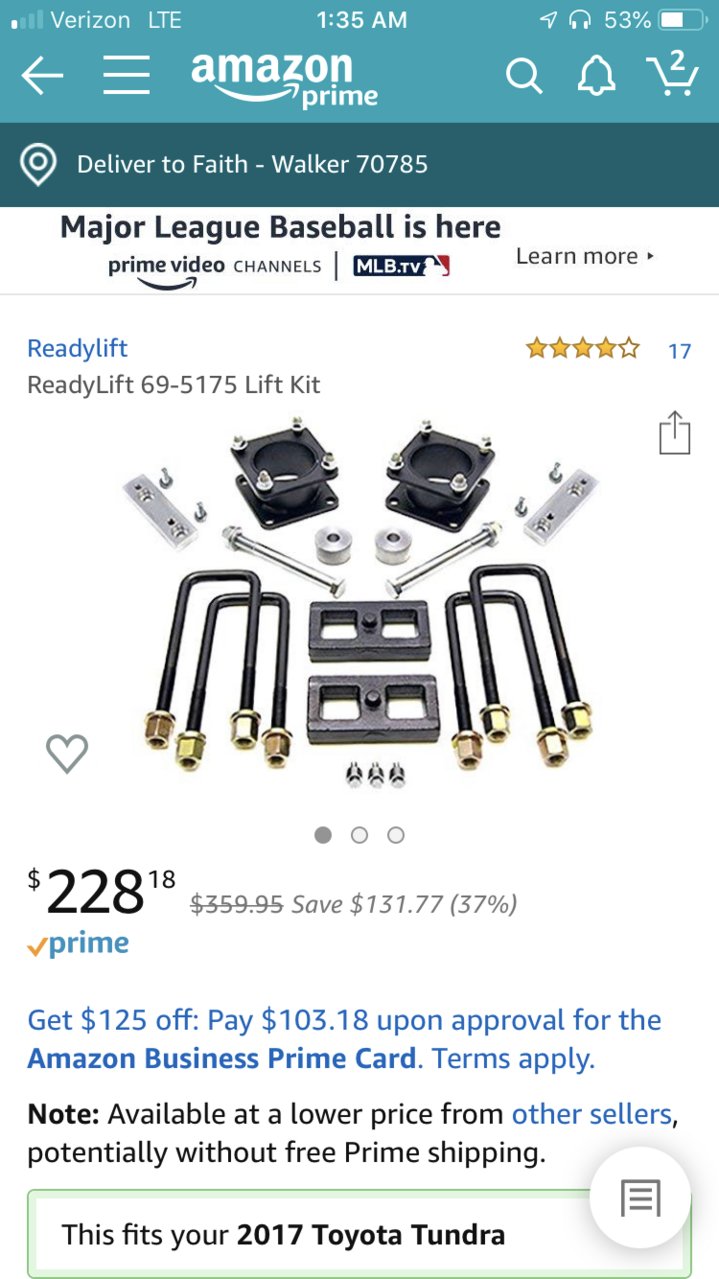Image resolution: width=719 pixels, height=1279 pixels.
Task: Open the hamburger menu
Action: (126, 76)
